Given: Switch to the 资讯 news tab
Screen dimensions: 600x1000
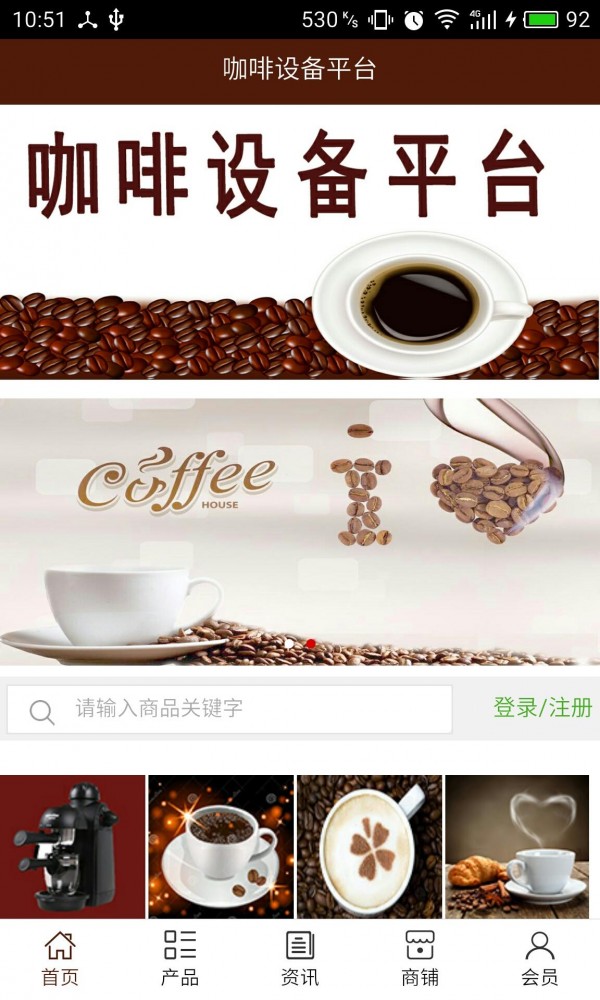Looking at the screenshot, I should tap(300, 958).
